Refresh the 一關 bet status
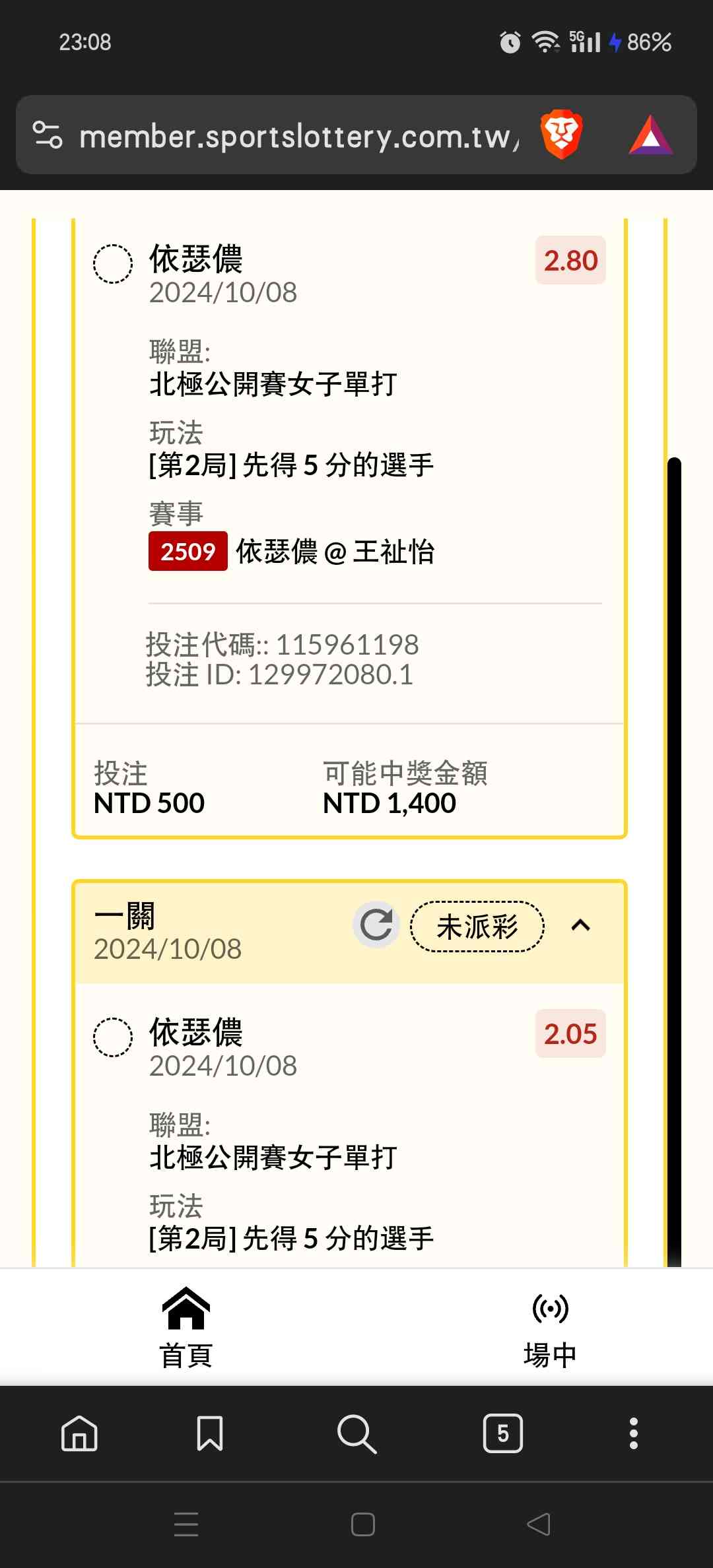 pyautogui.click(x=376, y=925)
